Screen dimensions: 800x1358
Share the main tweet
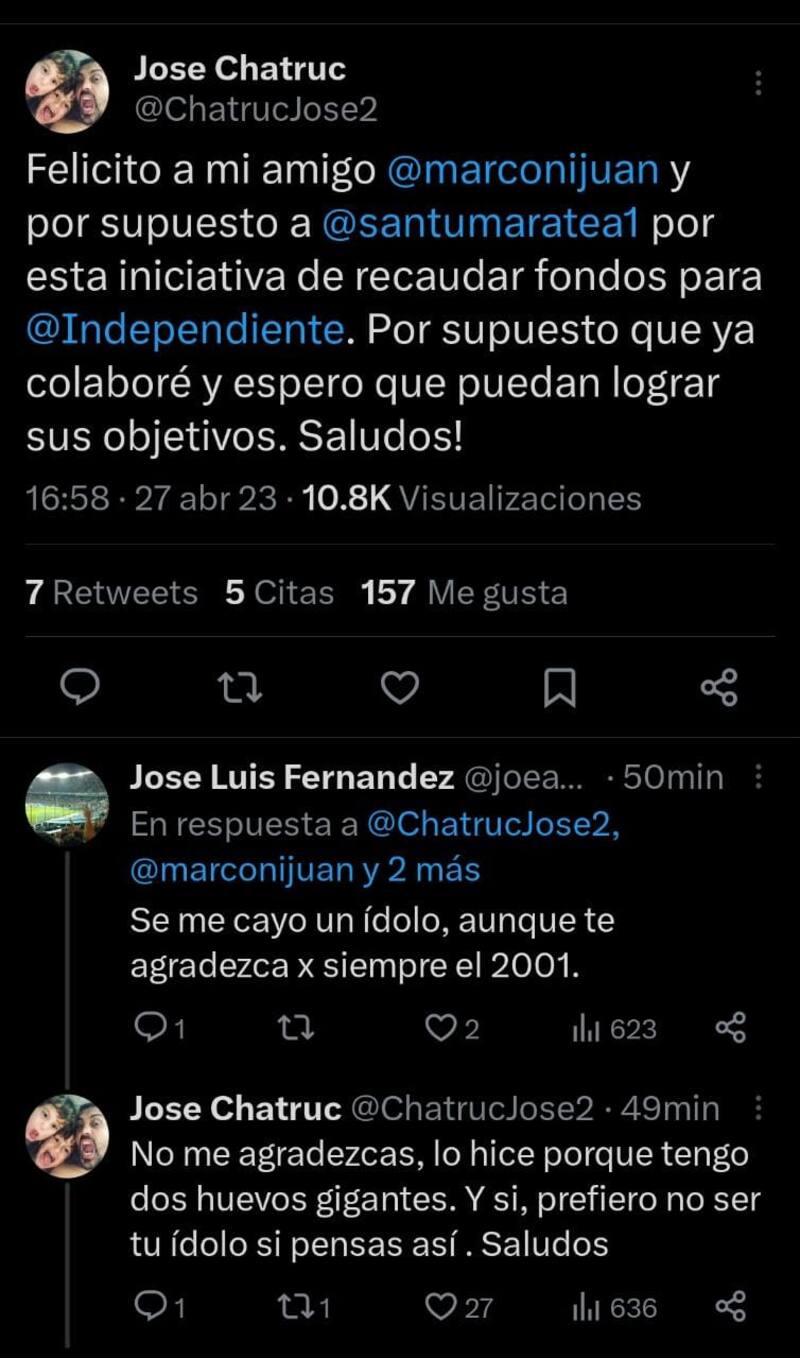(x=718, y=687)
